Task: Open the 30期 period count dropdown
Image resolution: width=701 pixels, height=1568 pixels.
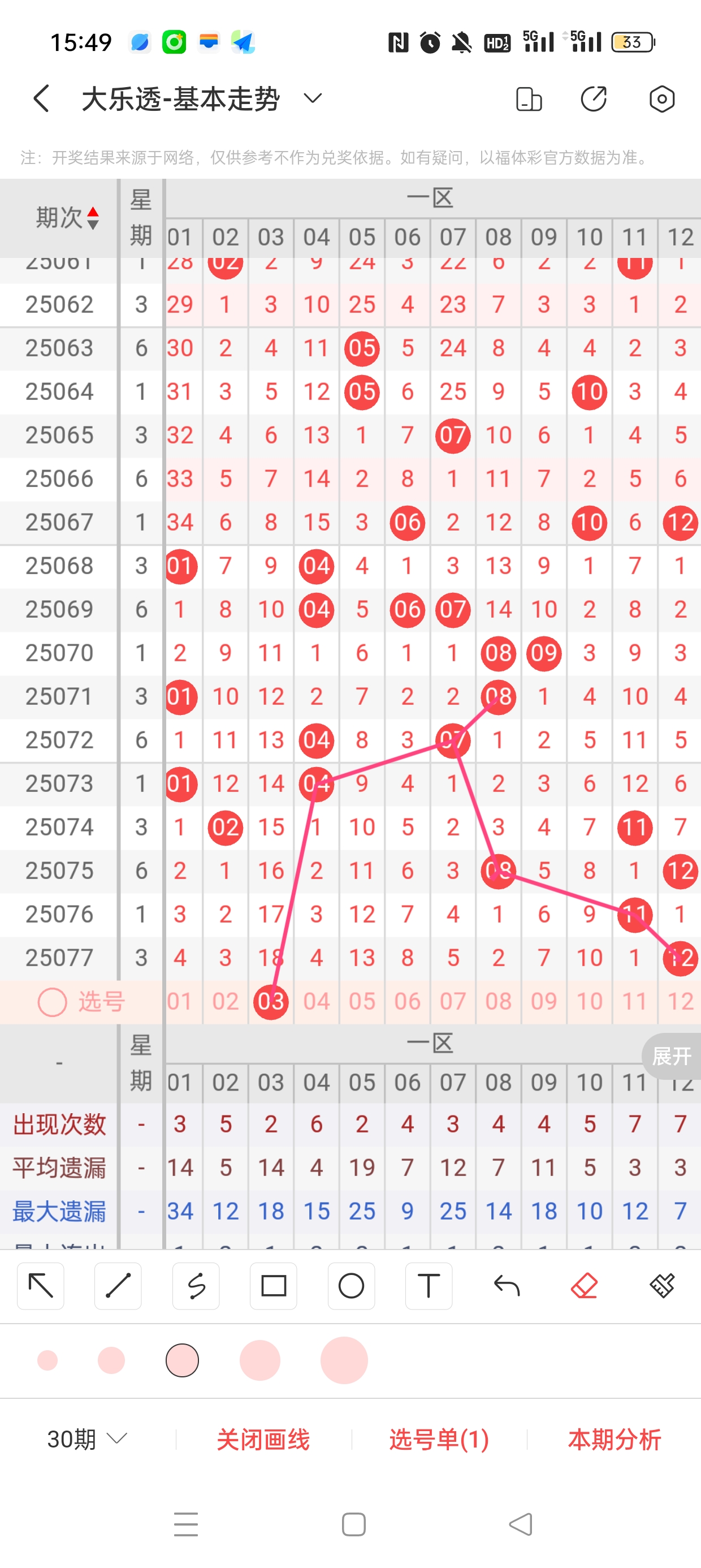Action: click(x=87, y=1439)
